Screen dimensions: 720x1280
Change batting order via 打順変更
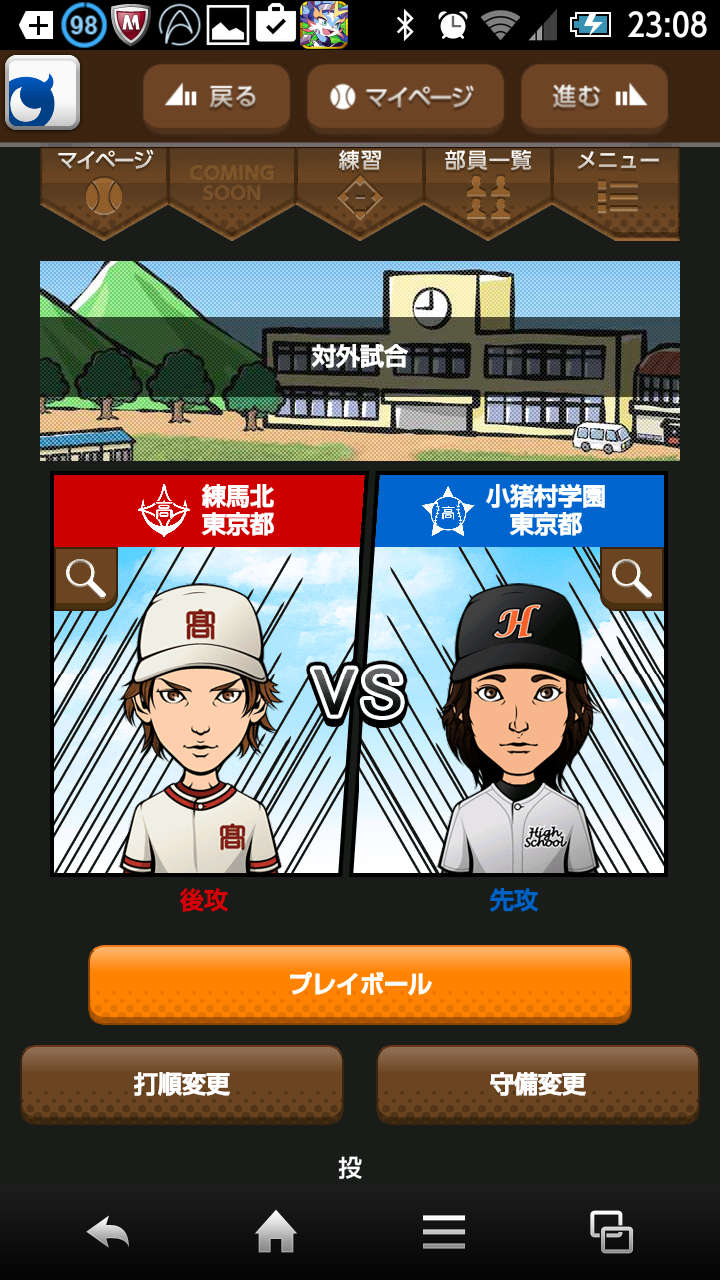182,1083
